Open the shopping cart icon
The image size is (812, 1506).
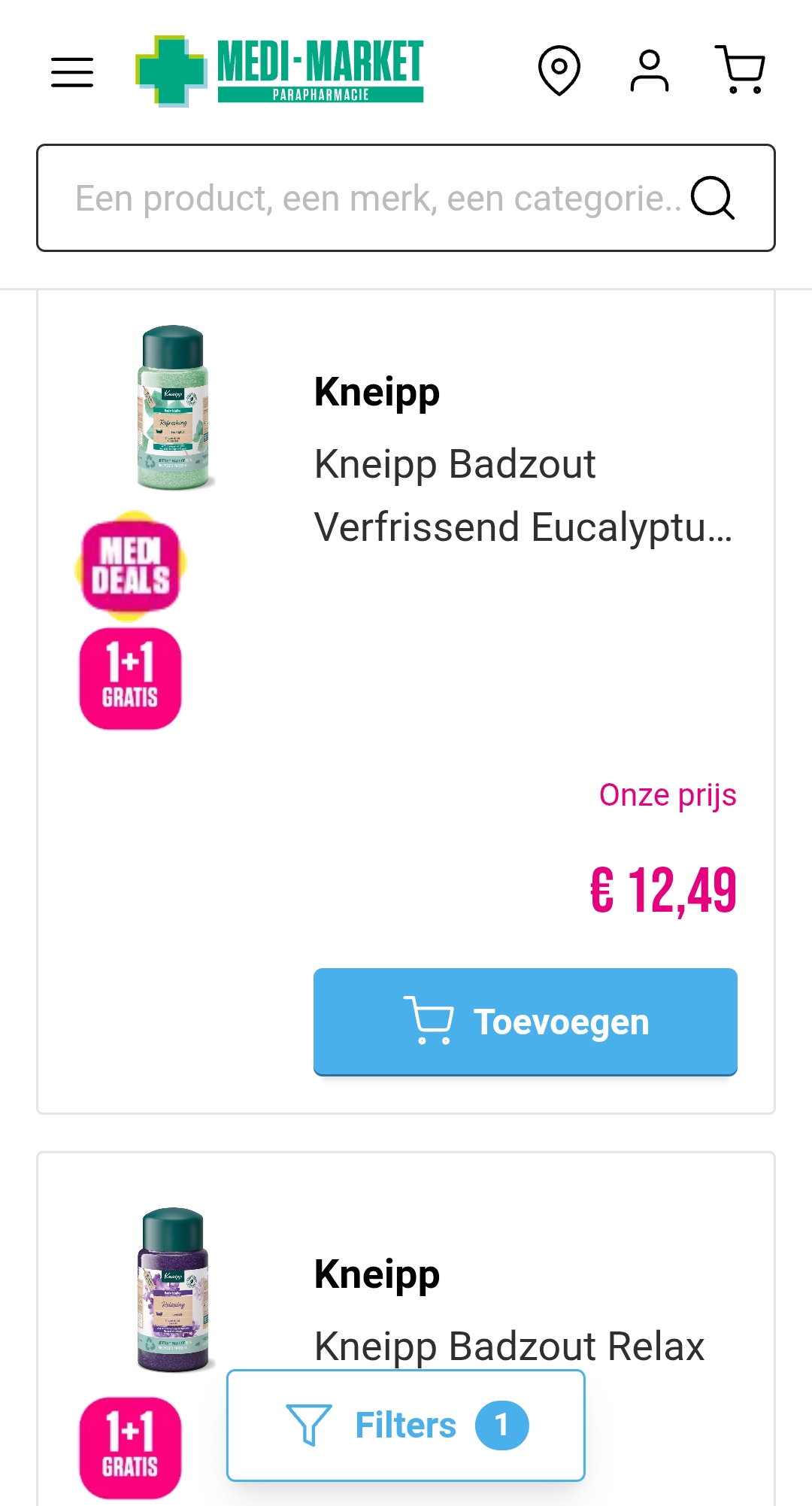pyautogui.click(x=741, y=70)
